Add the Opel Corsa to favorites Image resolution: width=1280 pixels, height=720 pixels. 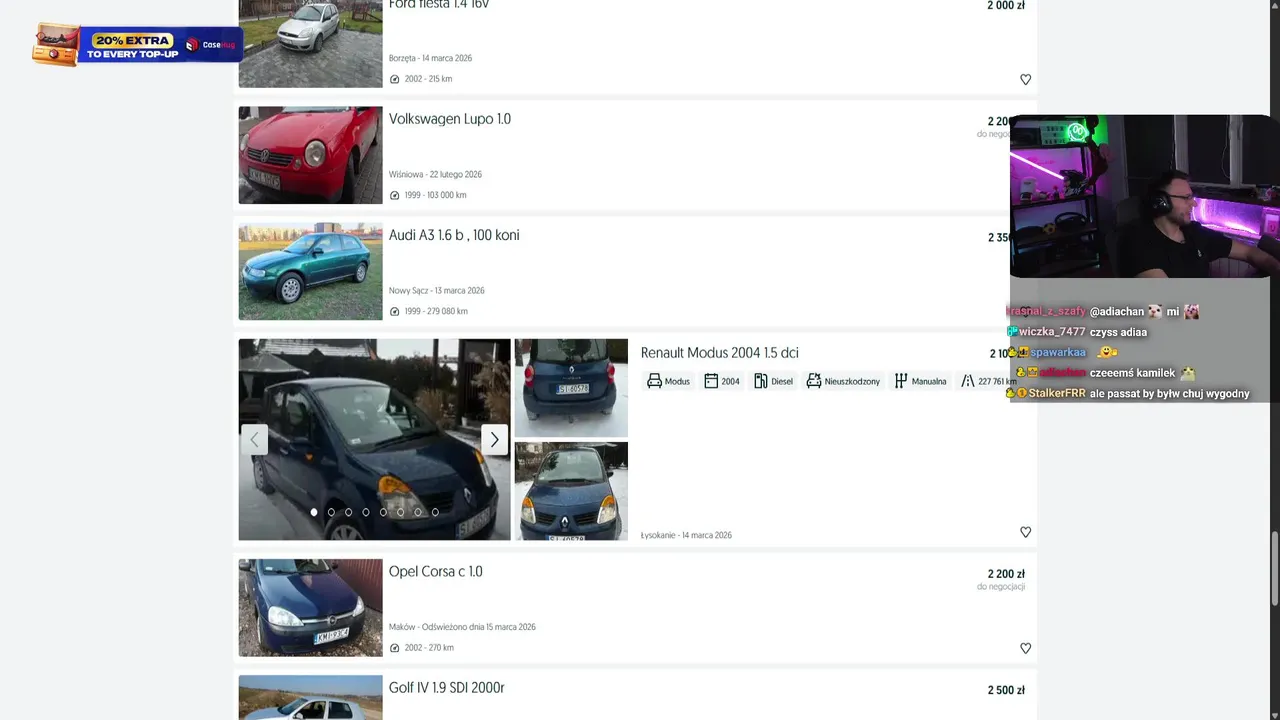[x=1025, y=648]
